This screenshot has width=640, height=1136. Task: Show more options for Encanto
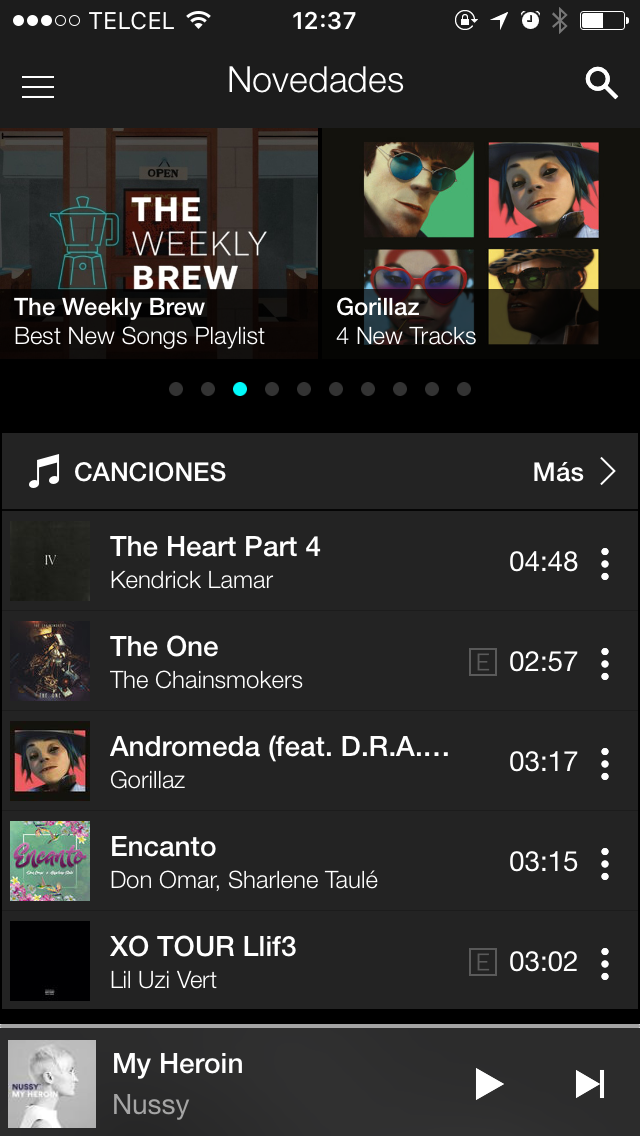[x=605, y=863]
